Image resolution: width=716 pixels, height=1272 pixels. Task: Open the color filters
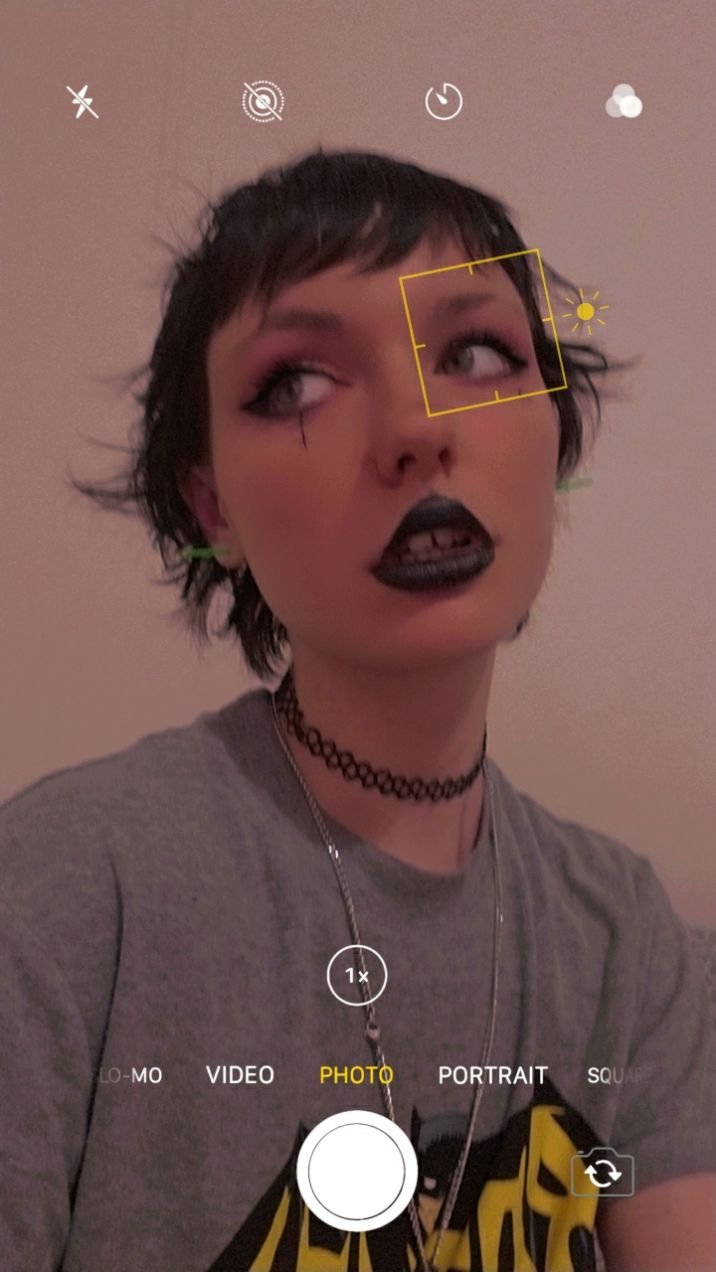point(624,102)
